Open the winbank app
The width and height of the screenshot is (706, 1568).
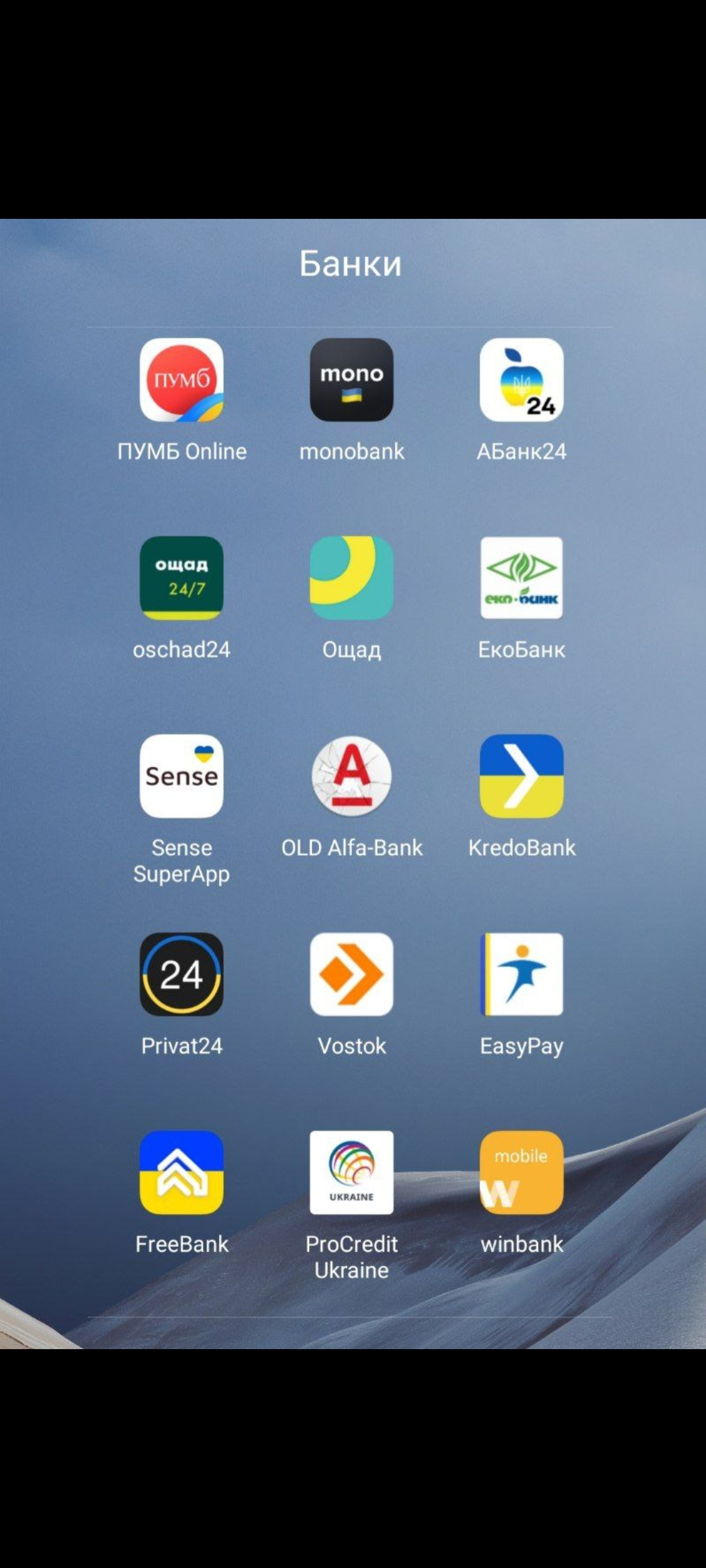pyautogui.click(x=522, y=1173)
